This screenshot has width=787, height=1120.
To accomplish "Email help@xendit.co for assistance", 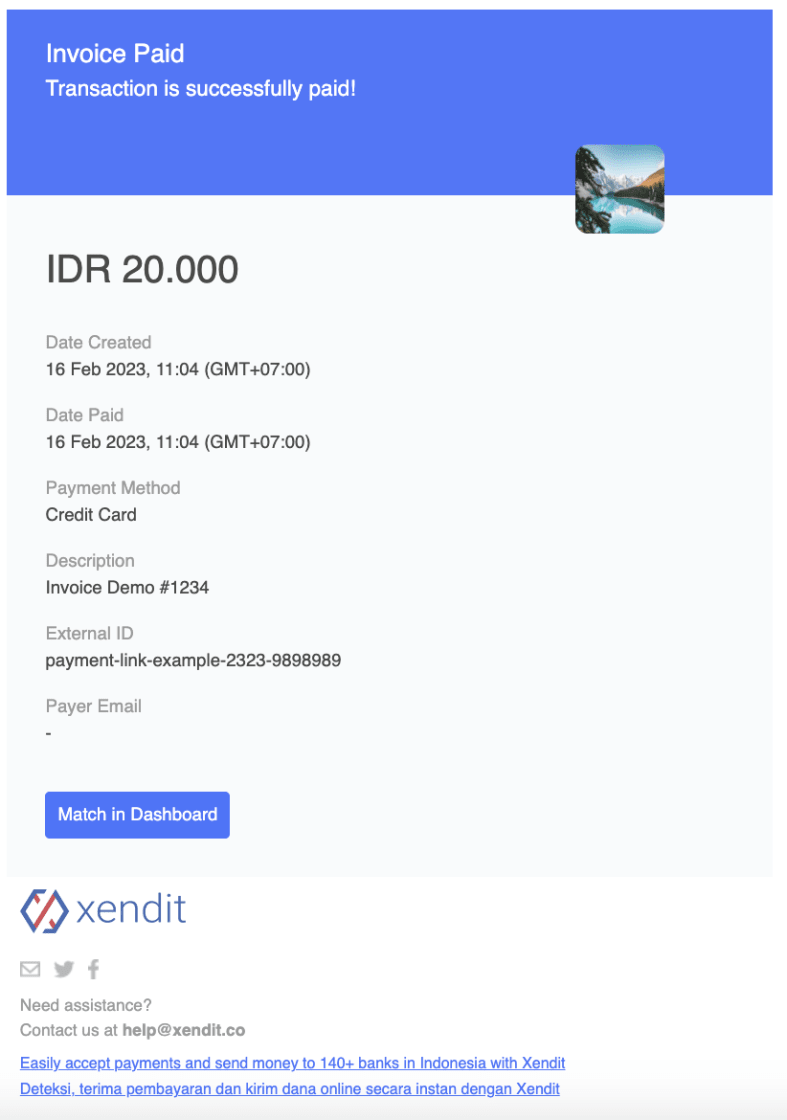I will click(183, 1030).
